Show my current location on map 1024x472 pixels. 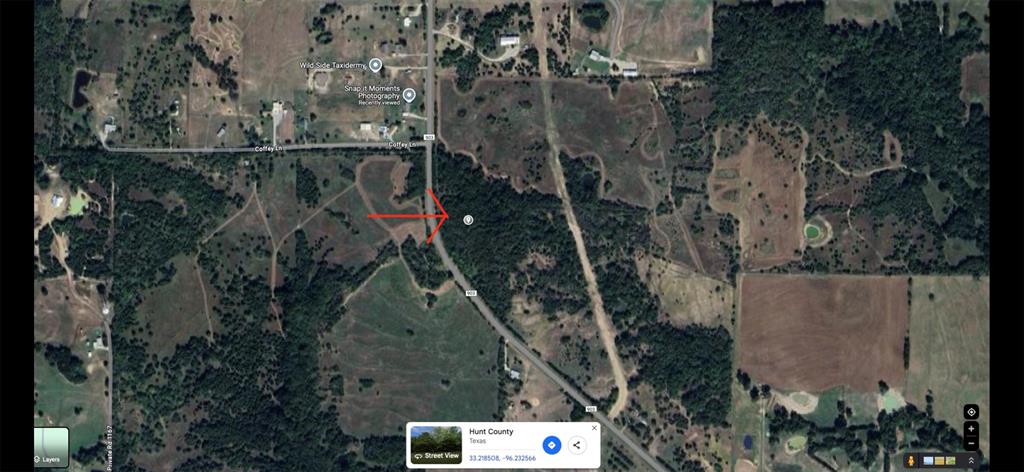971,412
